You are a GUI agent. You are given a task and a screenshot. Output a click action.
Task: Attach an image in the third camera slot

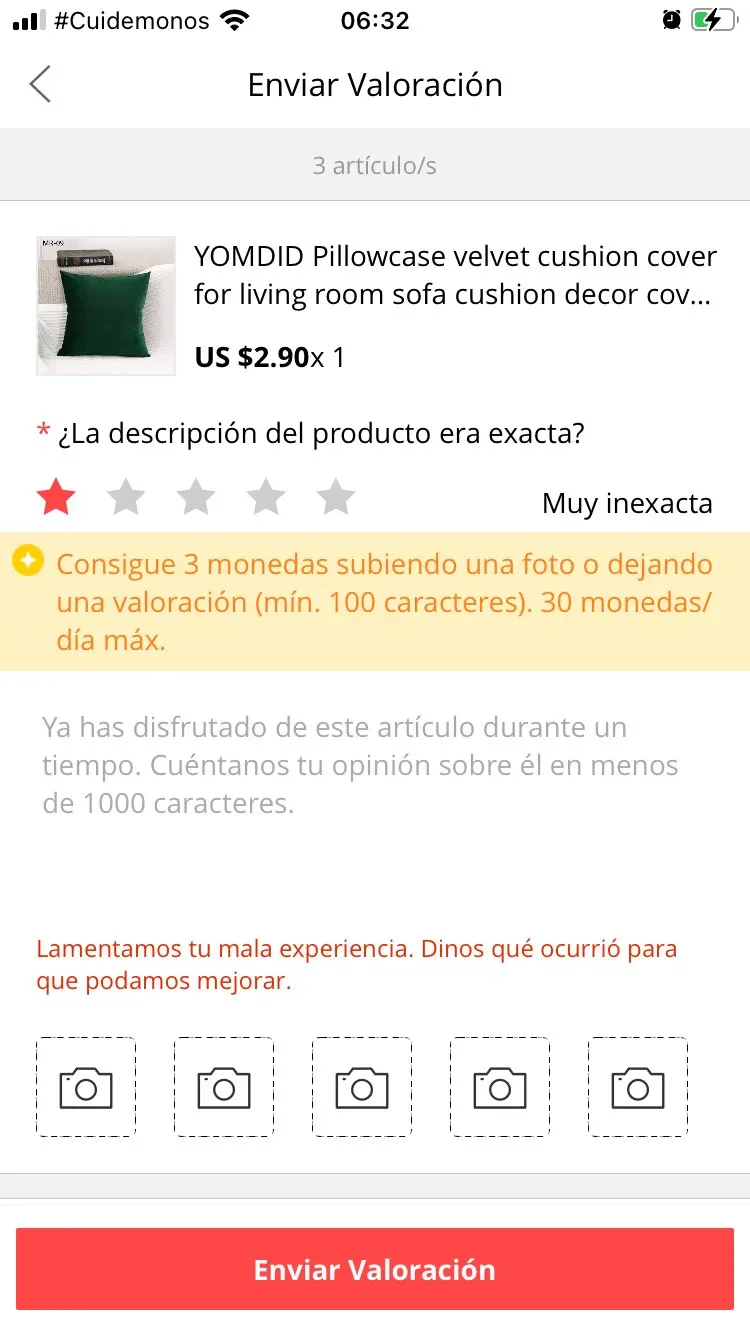coord(362,1087)
